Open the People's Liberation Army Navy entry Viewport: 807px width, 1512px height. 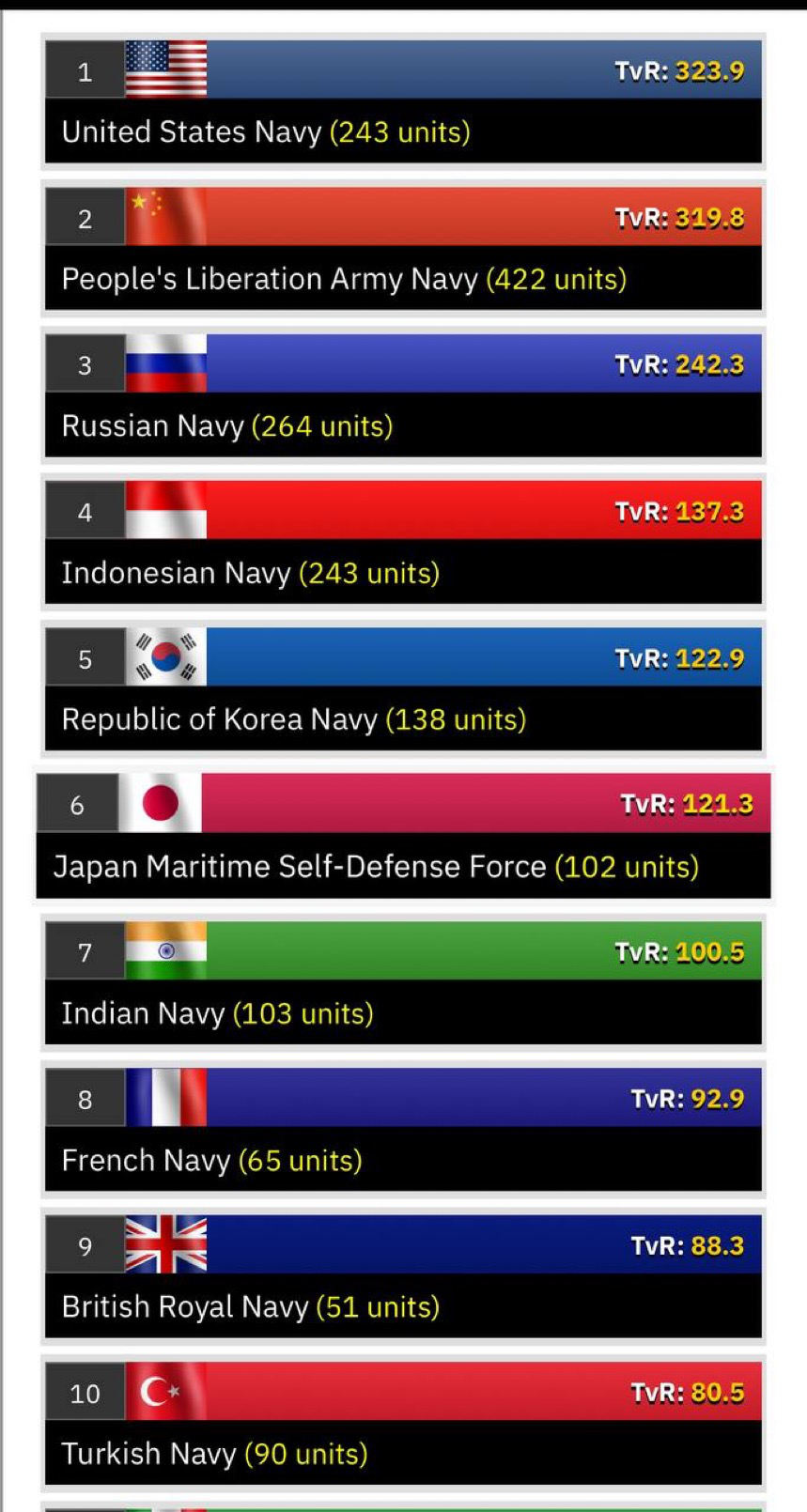[403, 249]
